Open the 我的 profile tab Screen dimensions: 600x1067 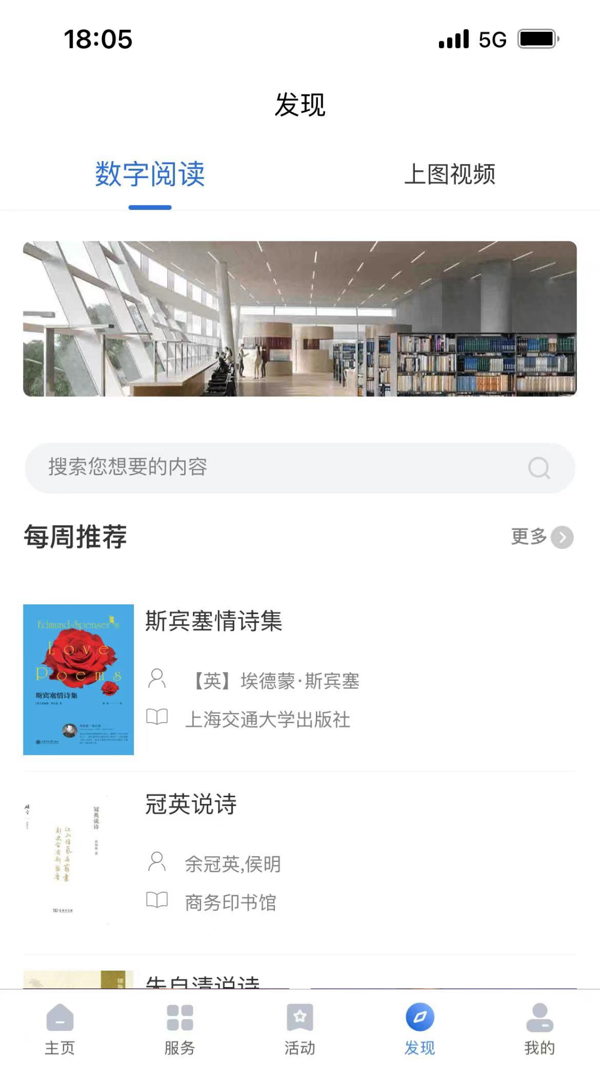(539, 1029)
